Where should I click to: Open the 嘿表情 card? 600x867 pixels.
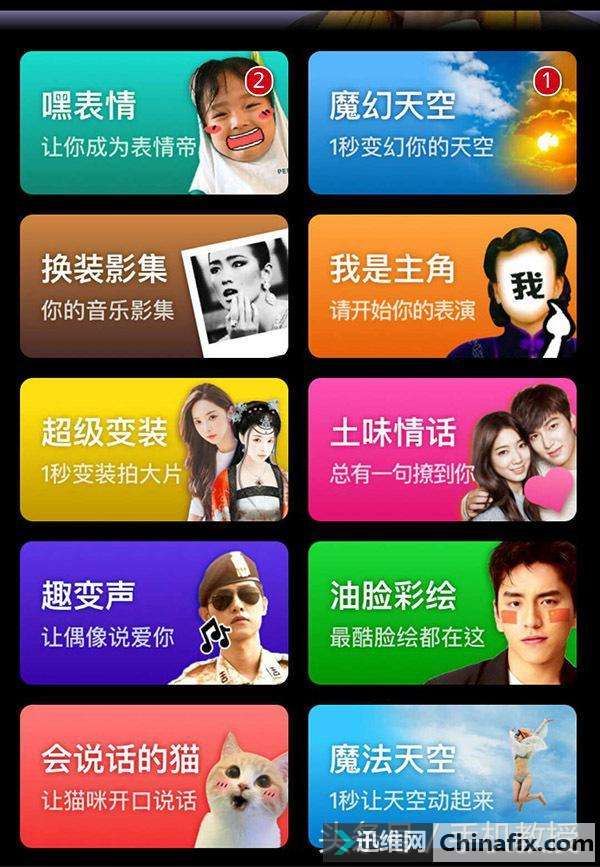click(x=153, y=122)
